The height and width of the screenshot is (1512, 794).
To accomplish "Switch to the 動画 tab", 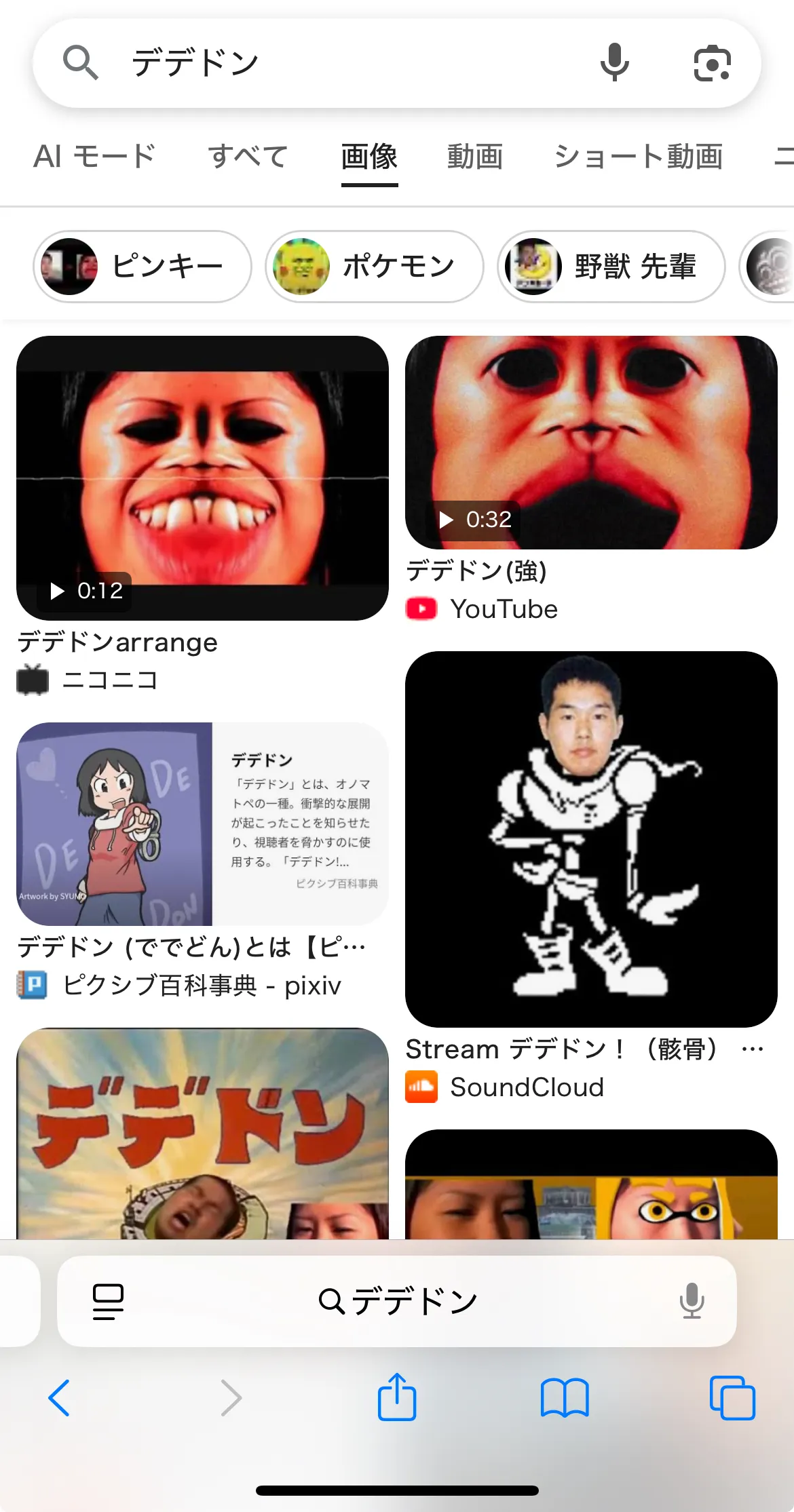I will click(x=475, y=157).
